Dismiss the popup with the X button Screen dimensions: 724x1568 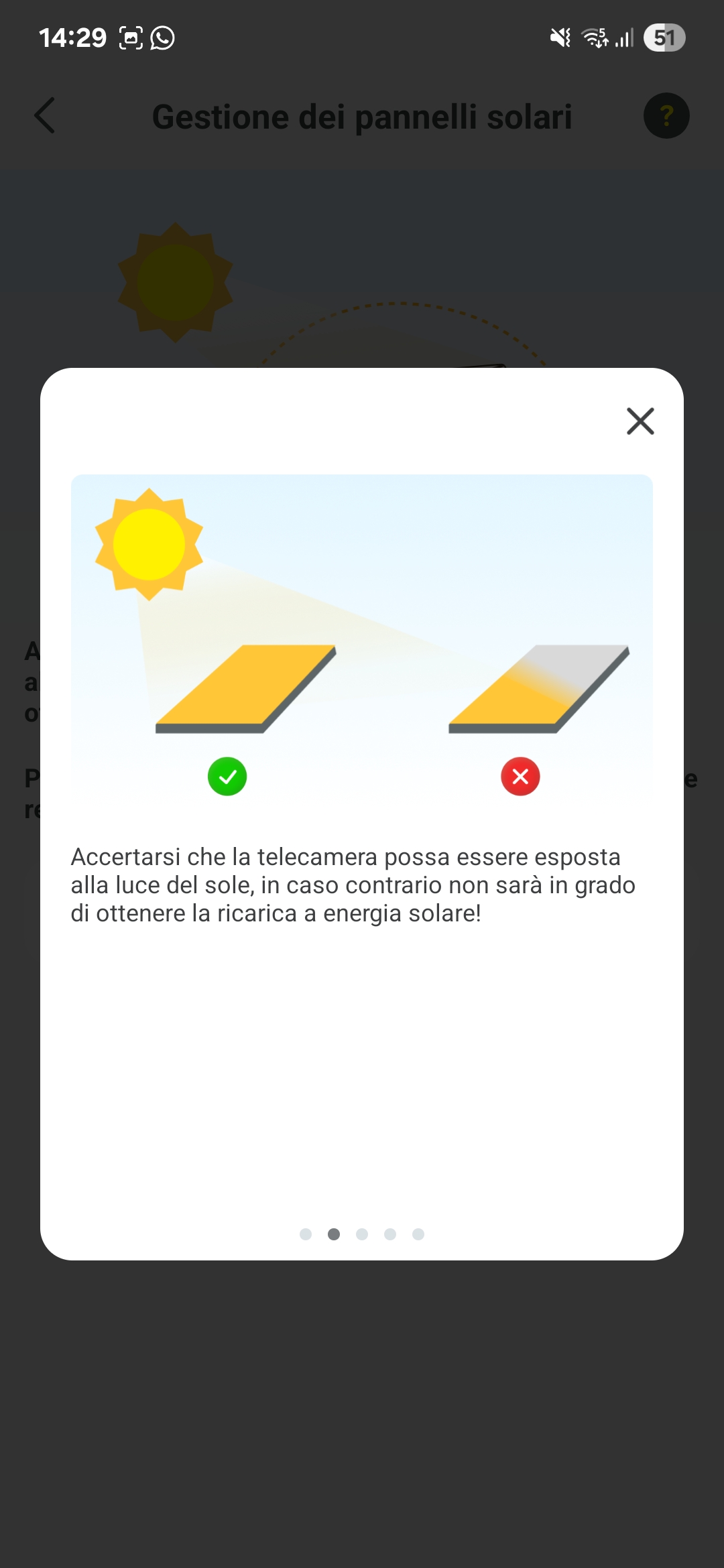[640, 421]
